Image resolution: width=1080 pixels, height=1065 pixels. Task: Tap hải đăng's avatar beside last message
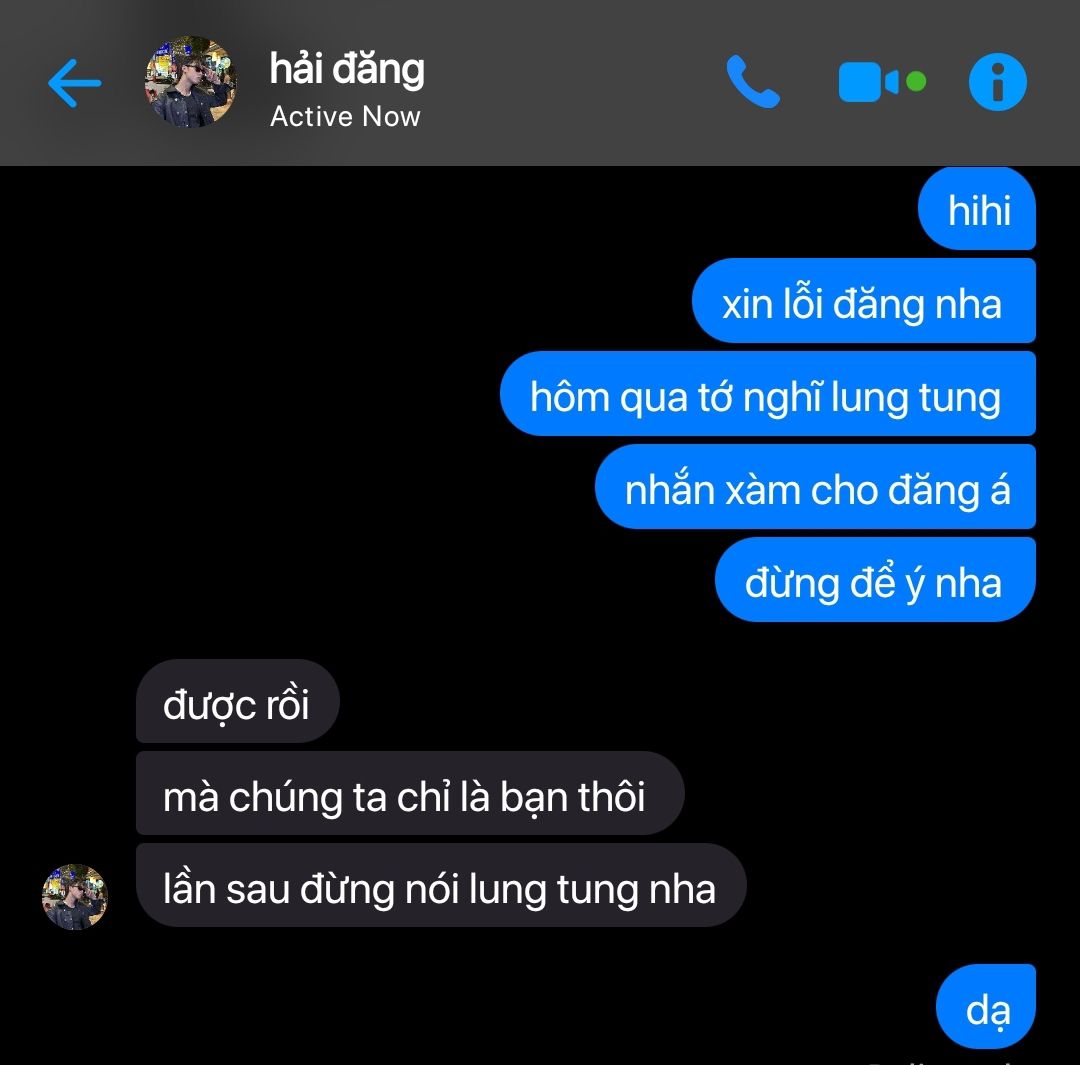point(75,897)
